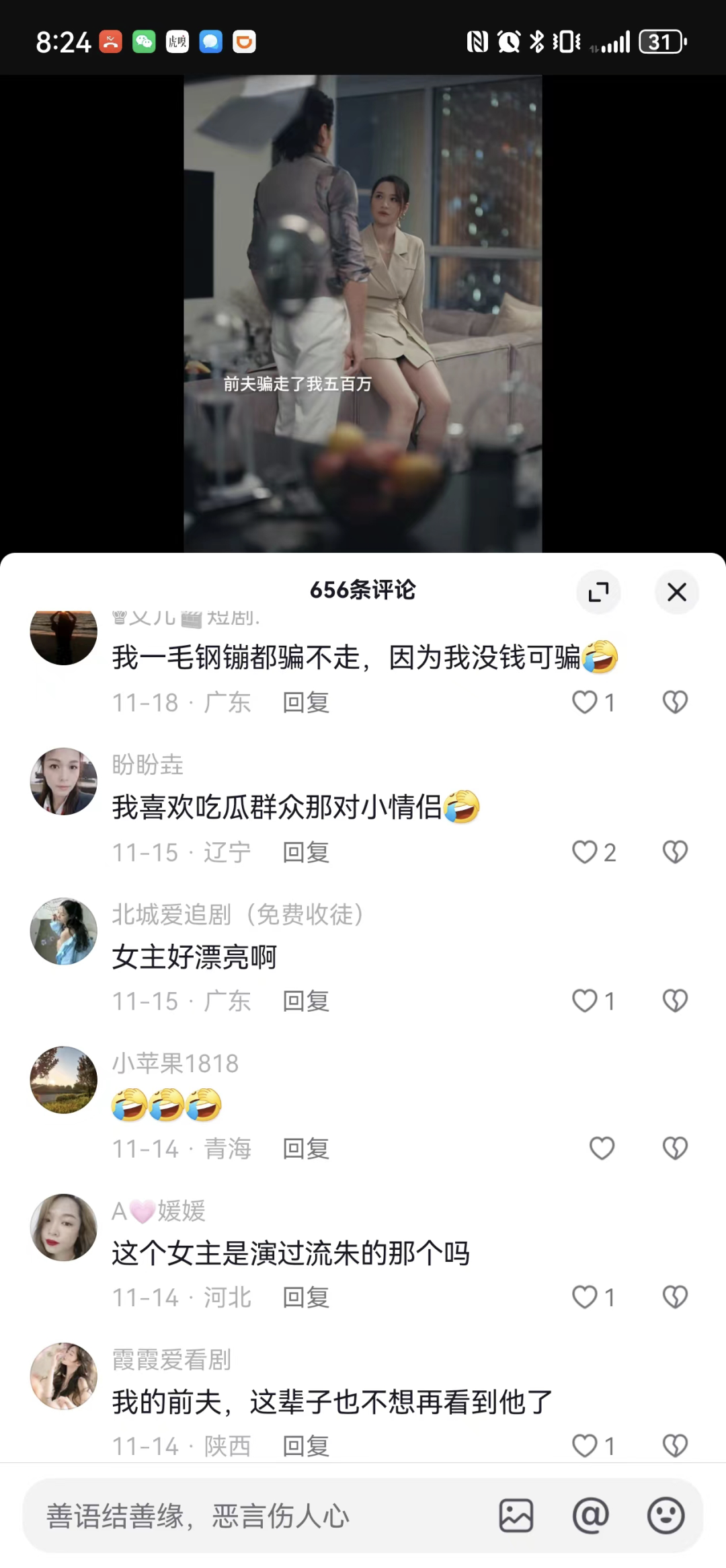
Task: Tap the video above the comments
Action: [x=363, y=313]
